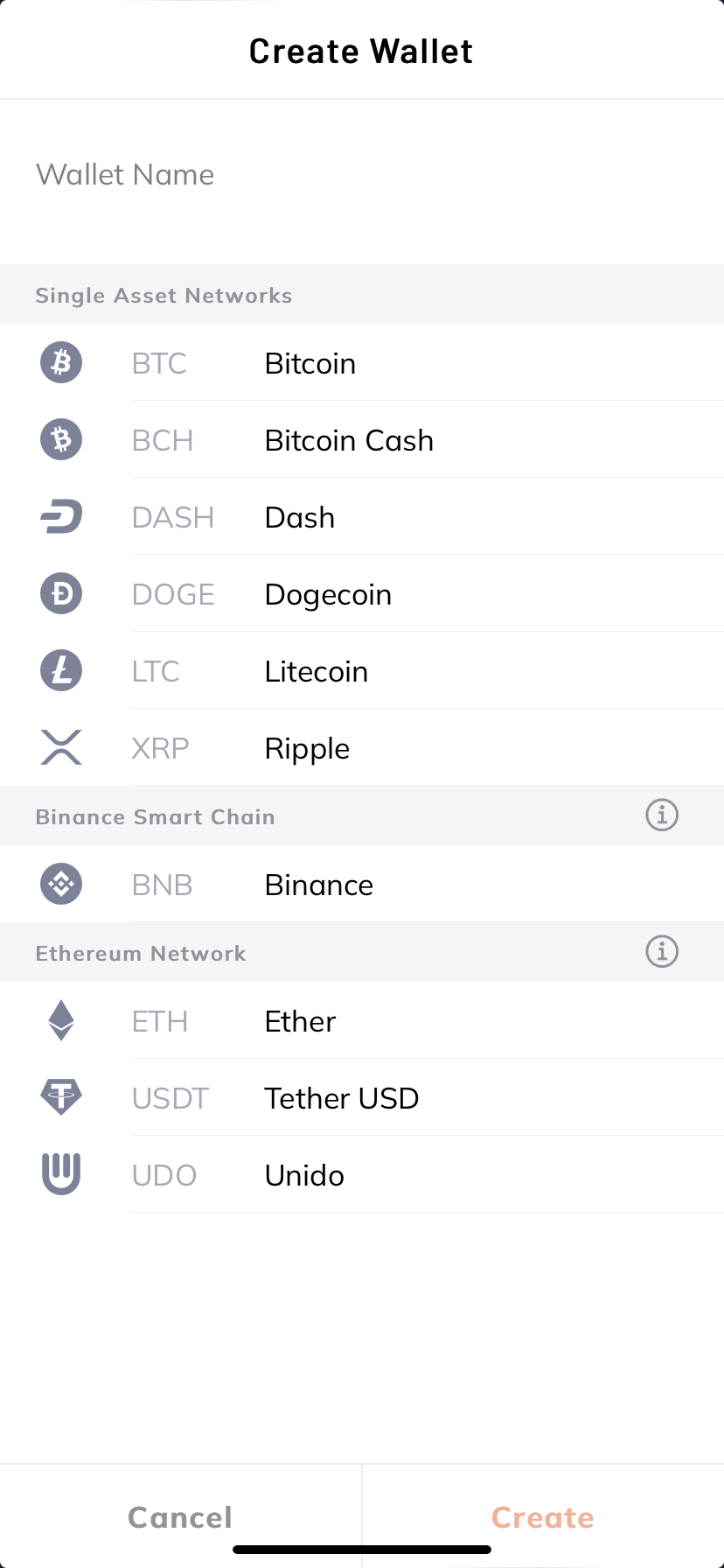Open Ethereum Network info tooltip
Viewport: 724px width, 1568px height.
click(662, 951)
